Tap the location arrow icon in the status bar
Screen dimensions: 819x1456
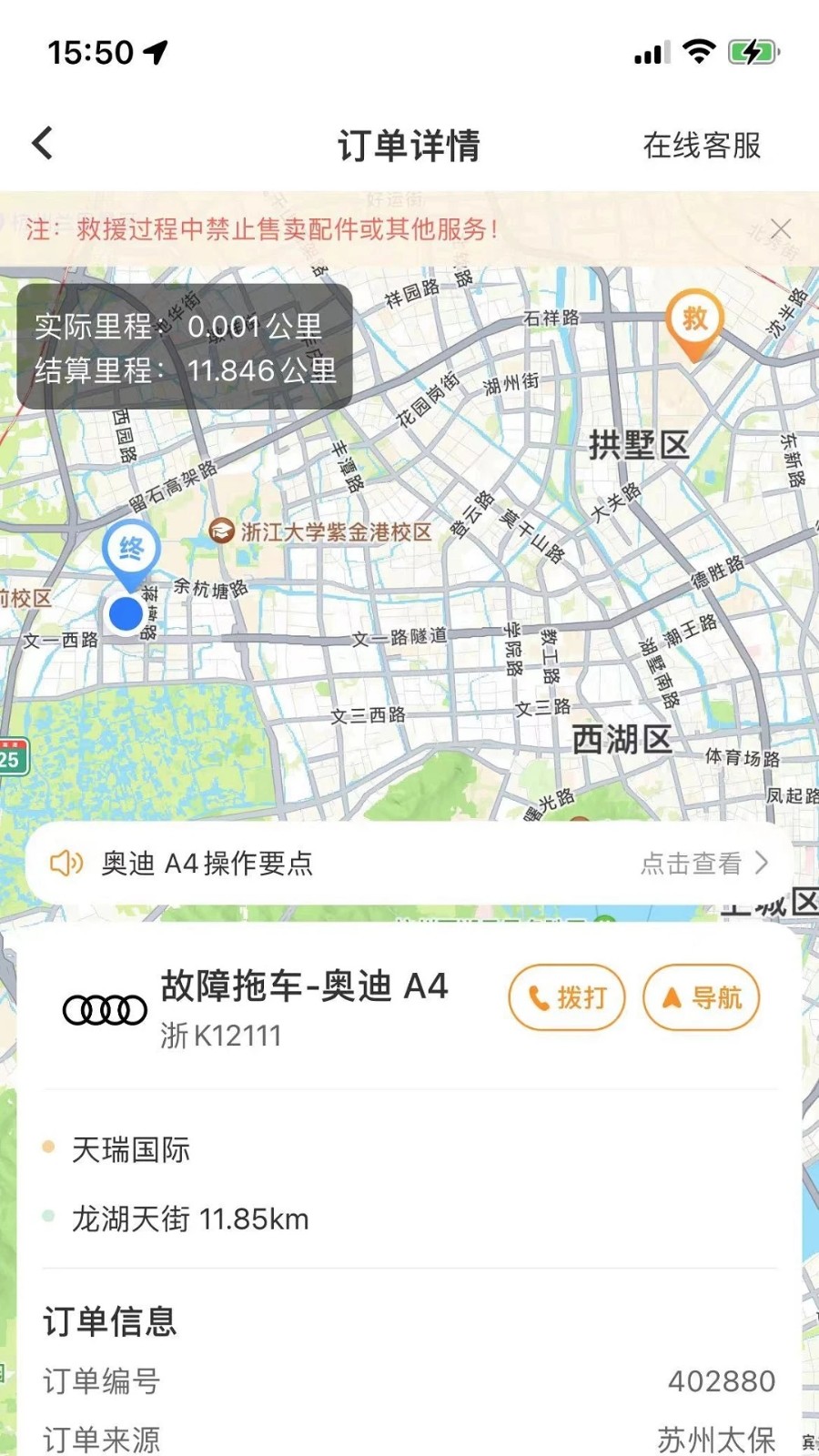157,52
